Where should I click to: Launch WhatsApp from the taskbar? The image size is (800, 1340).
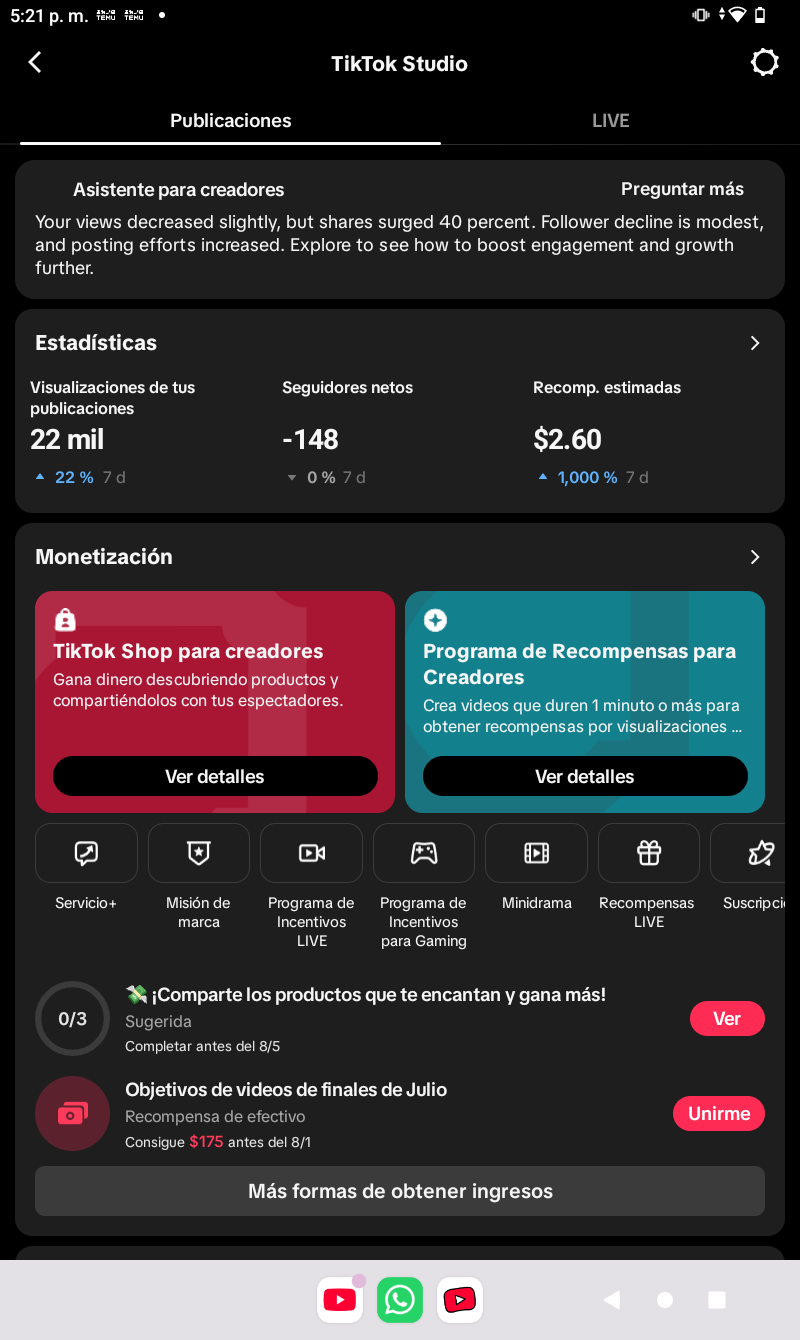[400, 1300]
